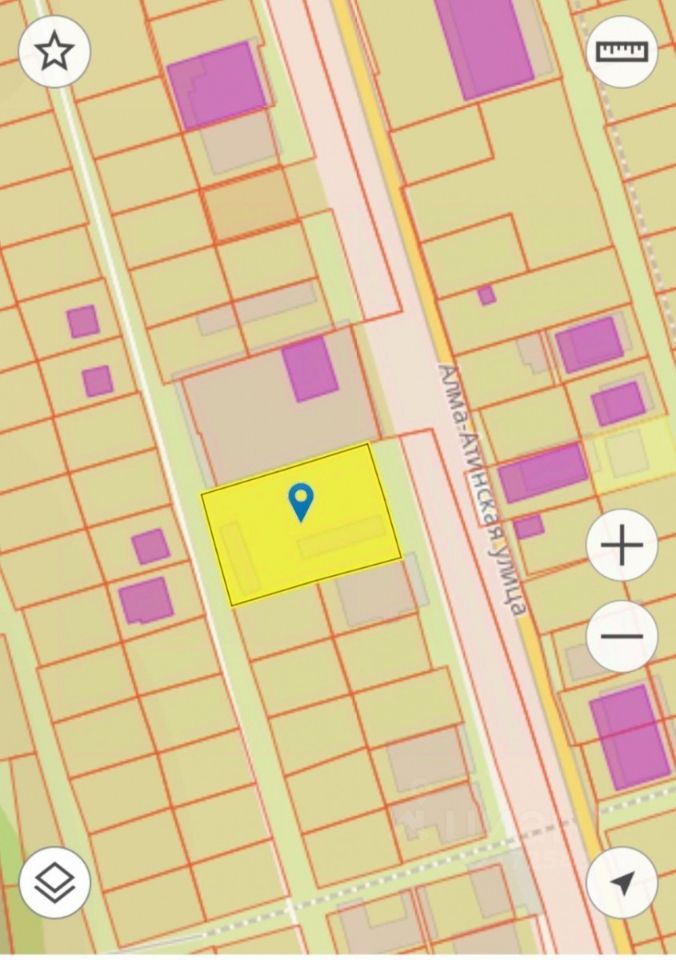Tap the blue pin on highlighted parcel
Viewport: 676px width, 960px height.
[300, 501]
